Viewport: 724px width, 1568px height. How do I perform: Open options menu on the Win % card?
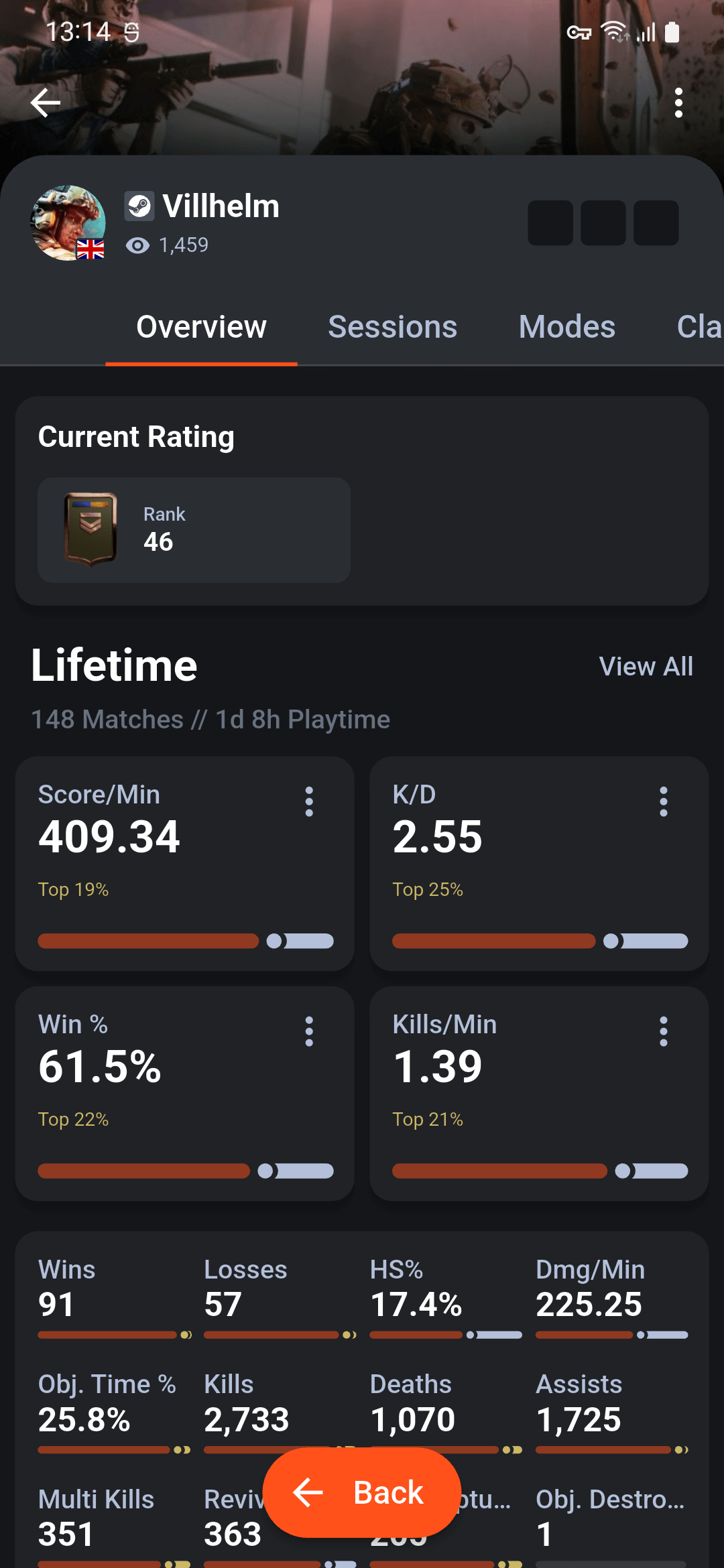(308, 1031)
